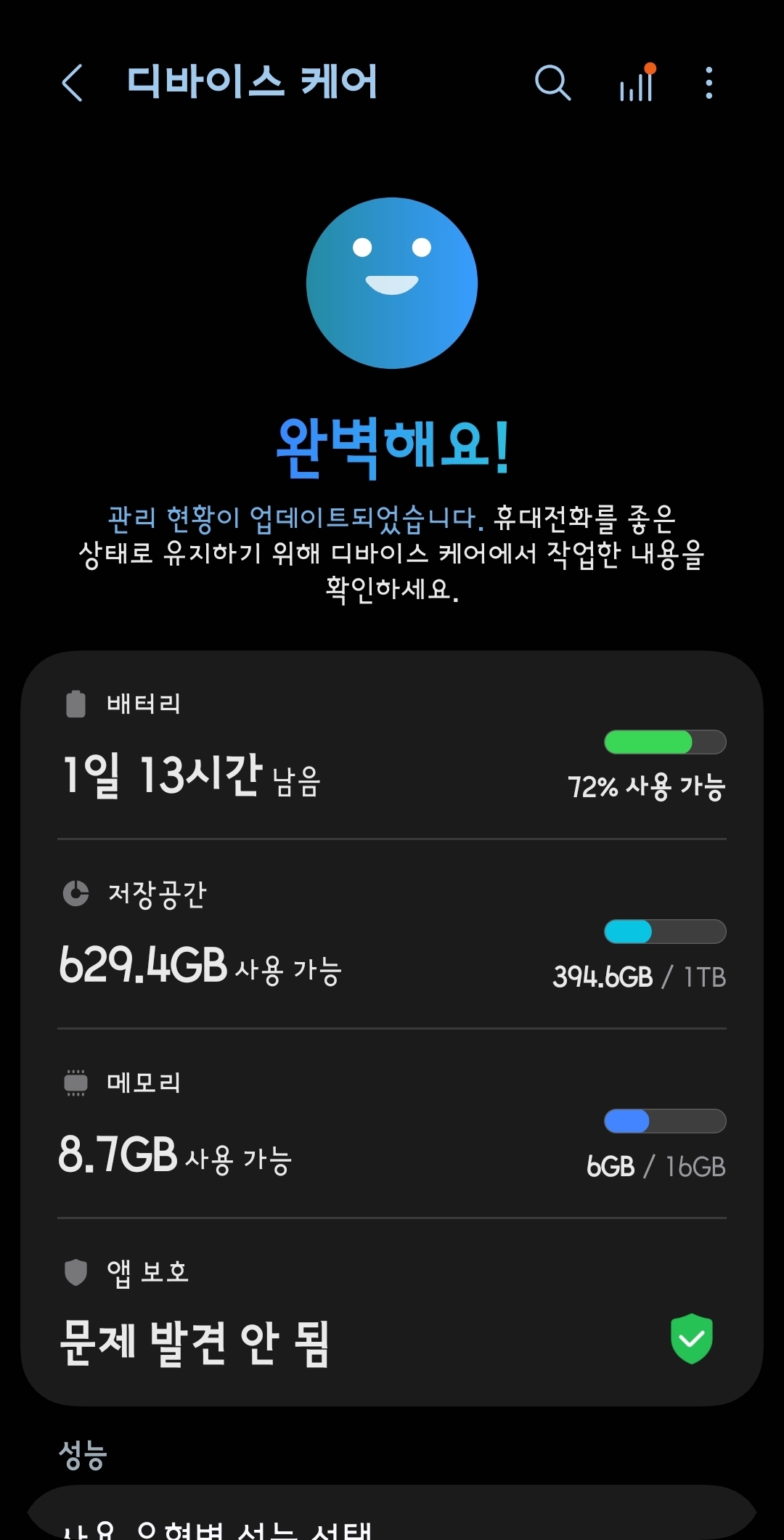
Task: Open the more options menu
Action: [x=709, y=83]
